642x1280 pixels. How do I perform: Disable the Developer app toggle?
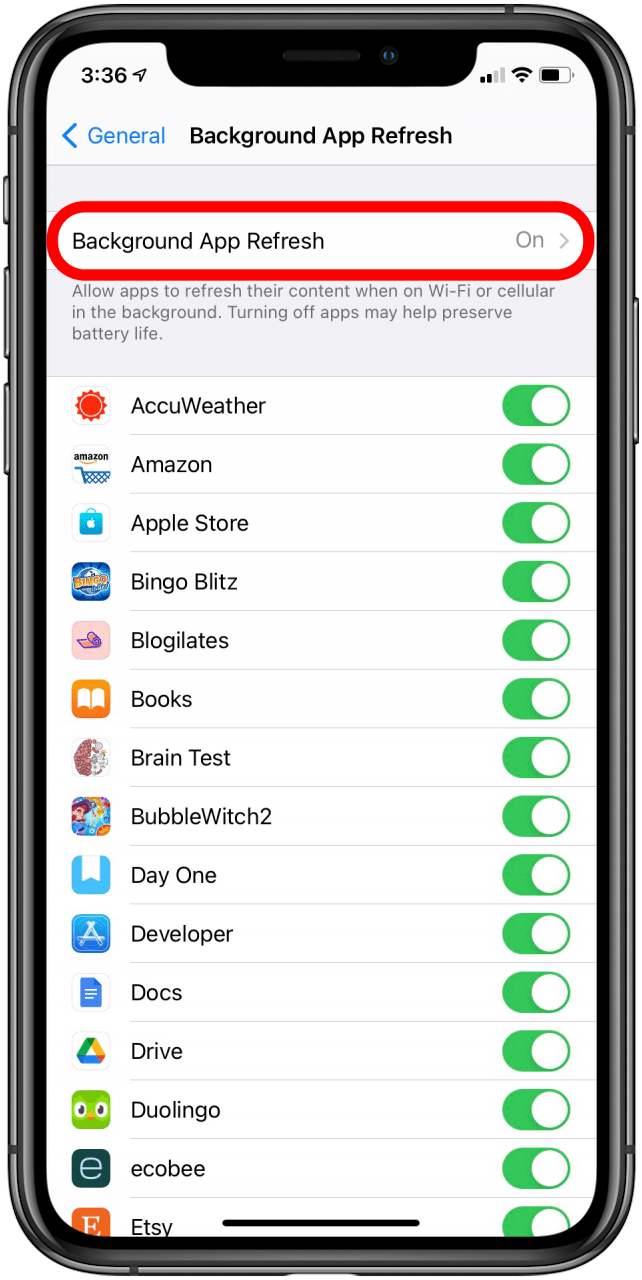[x=536, y=934]
